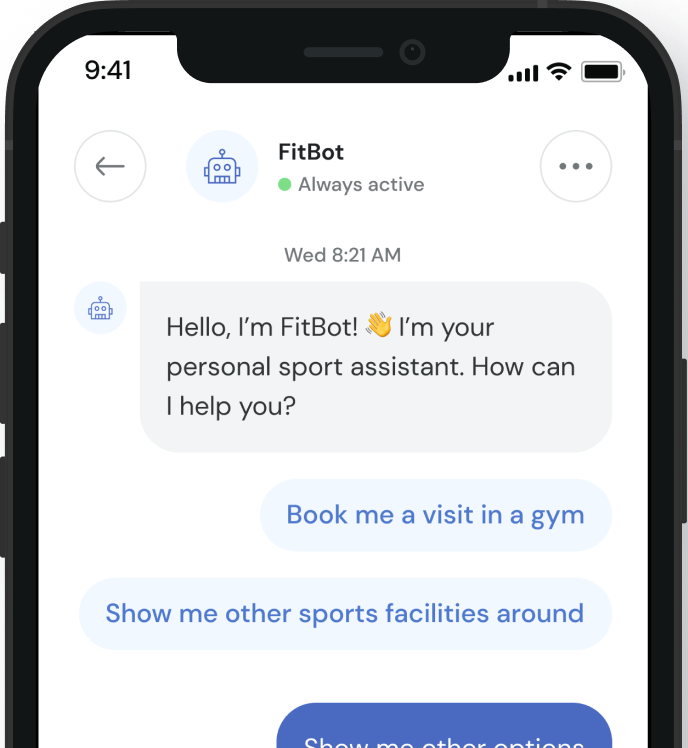The height and width of the screenshot is (748, 688).
Task: Go back using the arrow button
Action: coord(110,166)
